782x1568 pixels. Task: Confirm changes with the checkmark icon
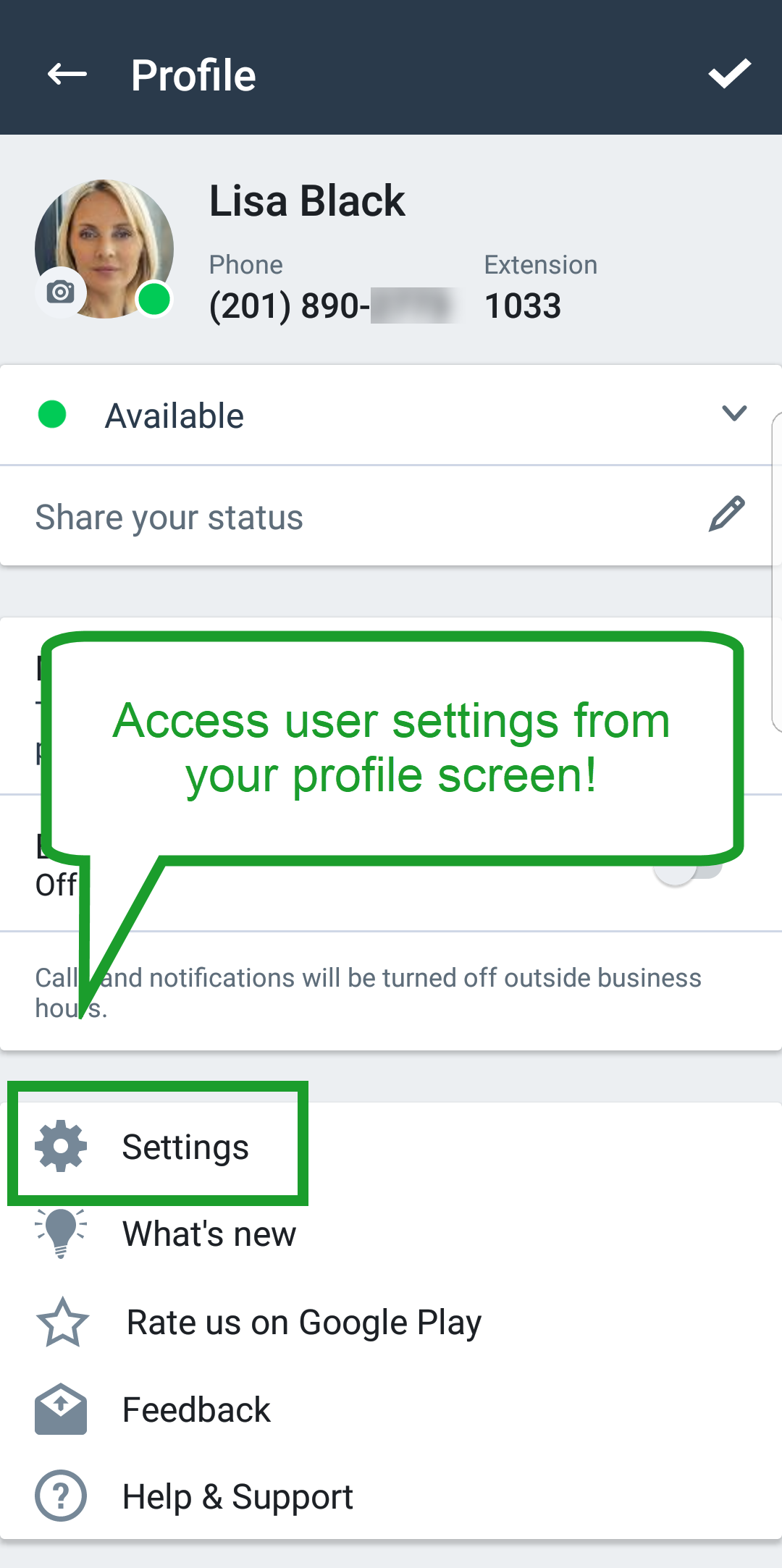click(729, 74)
